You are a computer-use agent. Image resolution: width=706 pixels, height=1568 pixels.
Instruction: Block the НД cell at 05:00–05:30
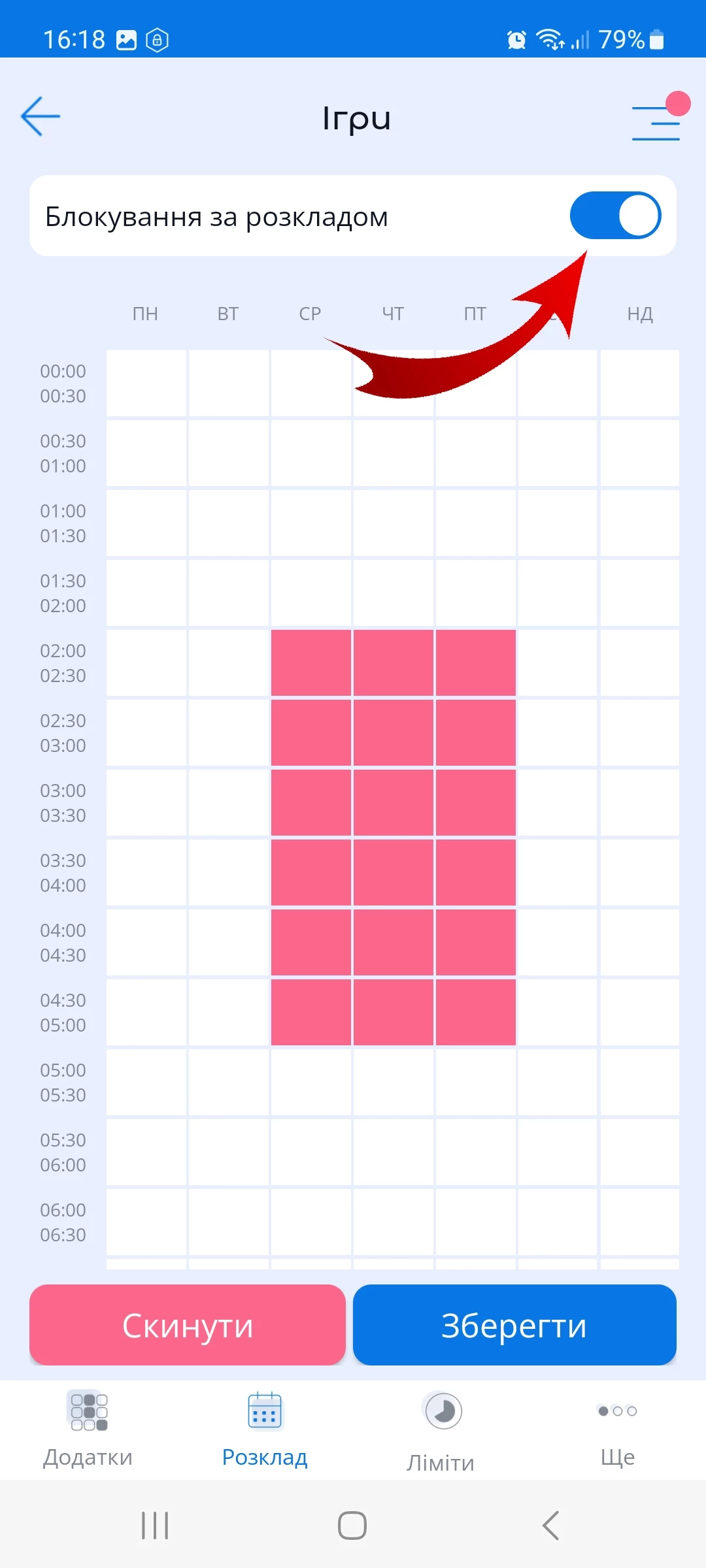[639, 1082]
